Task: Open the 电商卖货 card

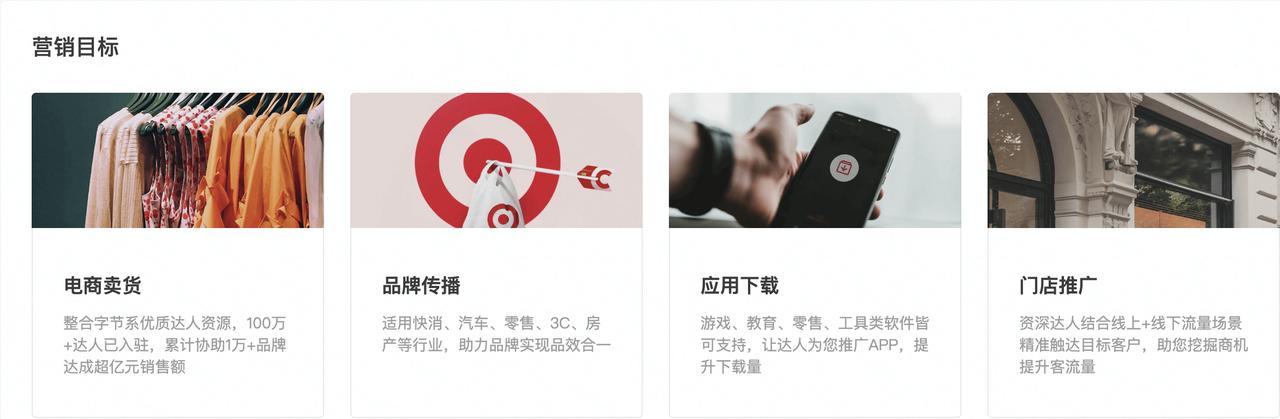Action: [177, 255]
